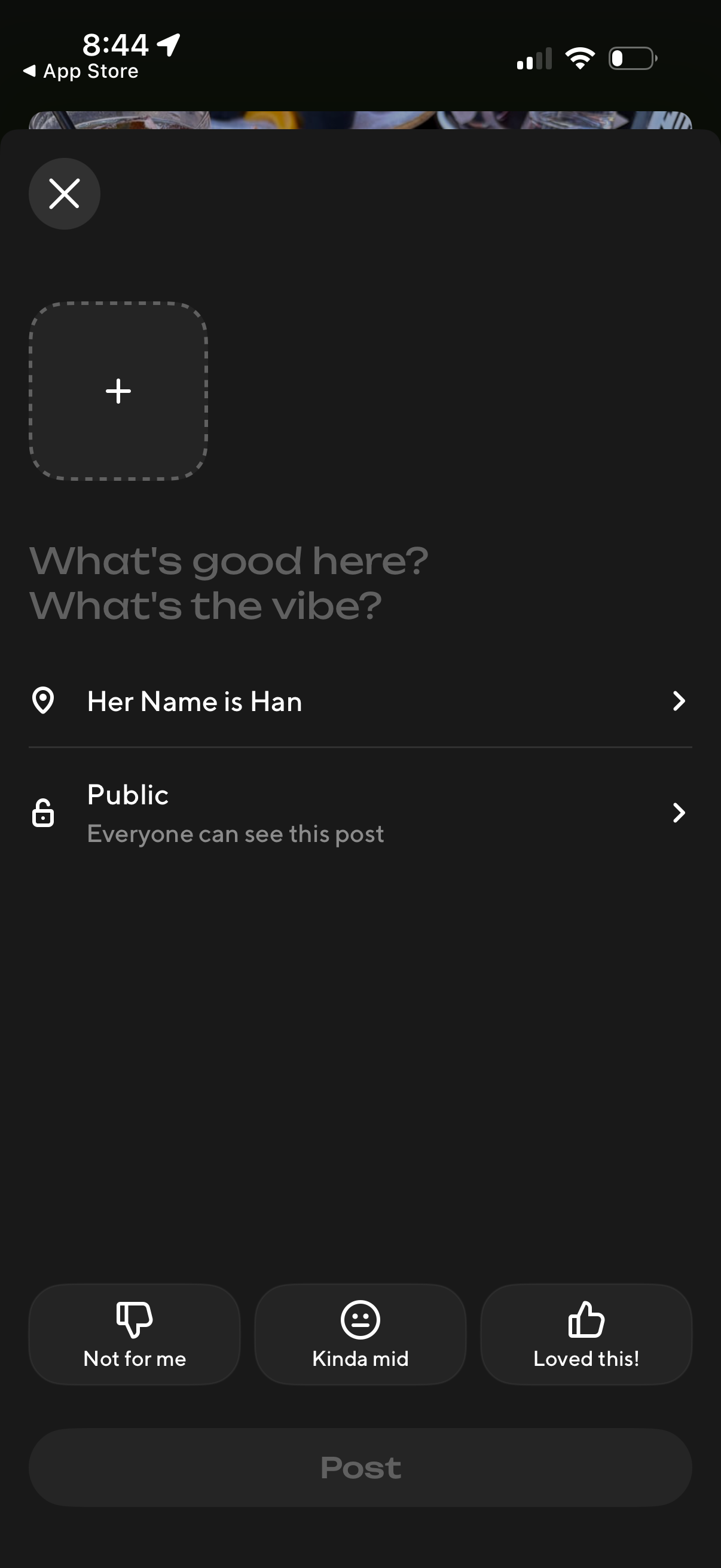Click the dashed photo placeholder box
This screenshot has width=721, height=1568.
(x=118, y=391)
